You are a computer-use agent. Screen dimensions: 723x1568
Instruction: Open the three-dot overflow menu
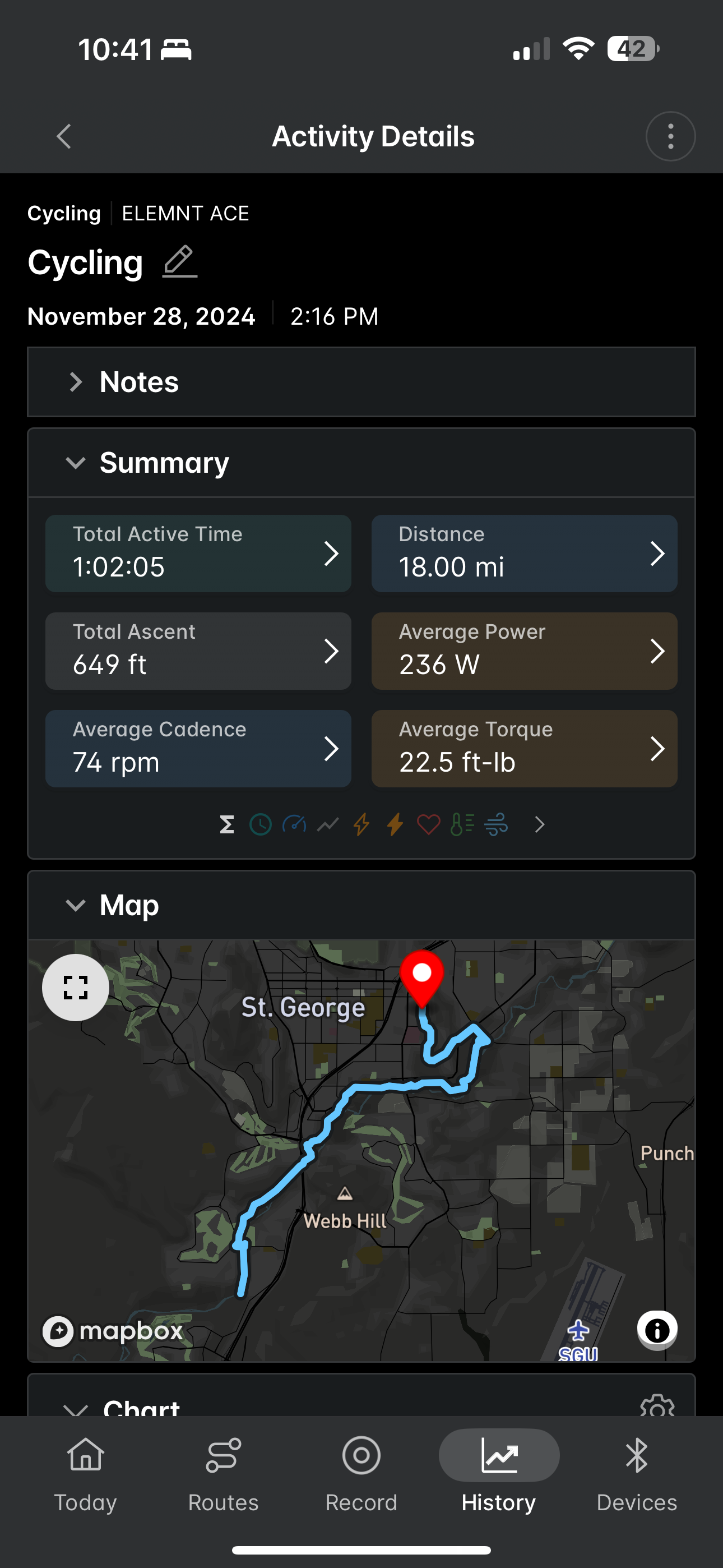[x=670, y=136]
